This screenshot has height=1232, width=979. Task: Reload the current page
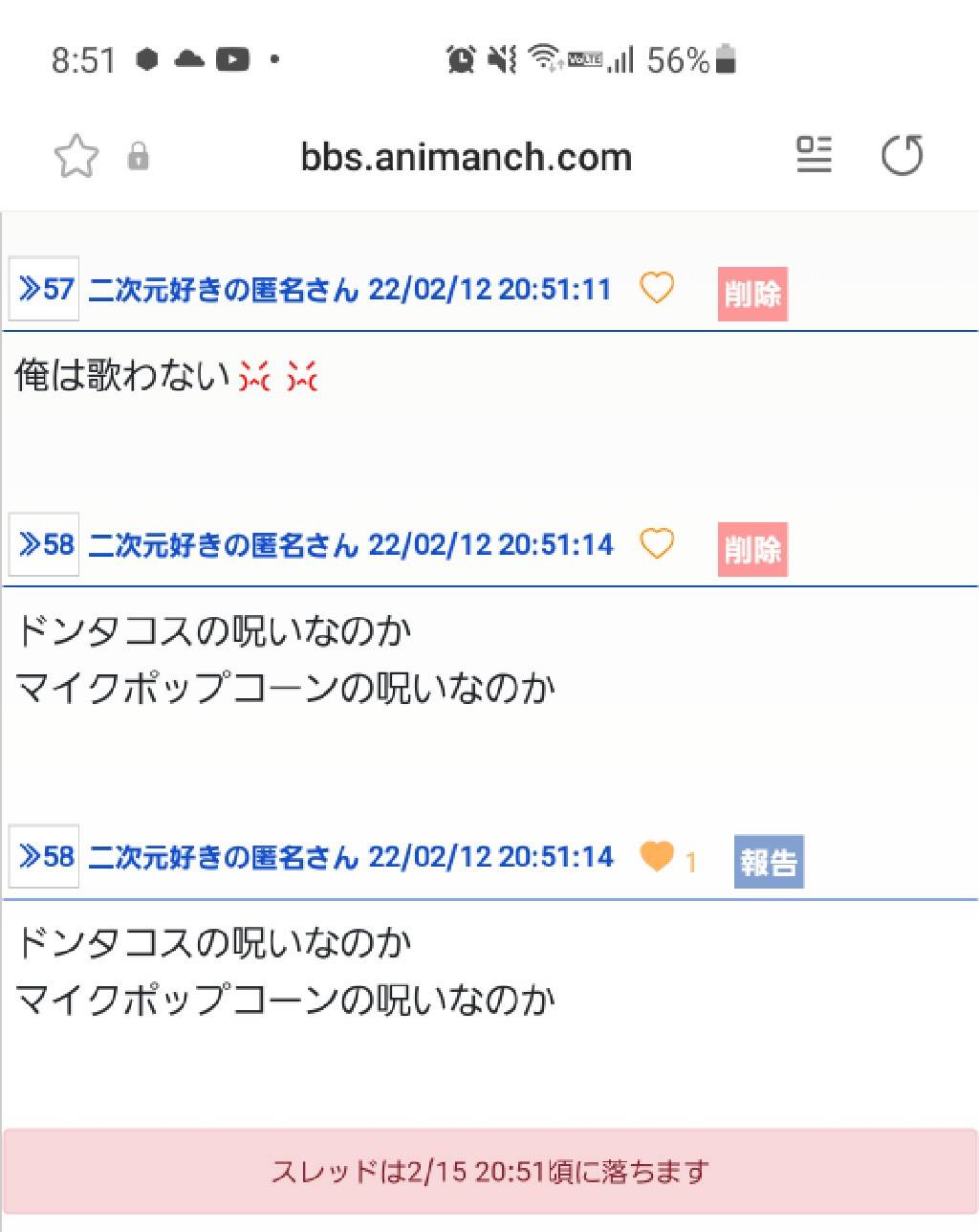click(901, 156)
